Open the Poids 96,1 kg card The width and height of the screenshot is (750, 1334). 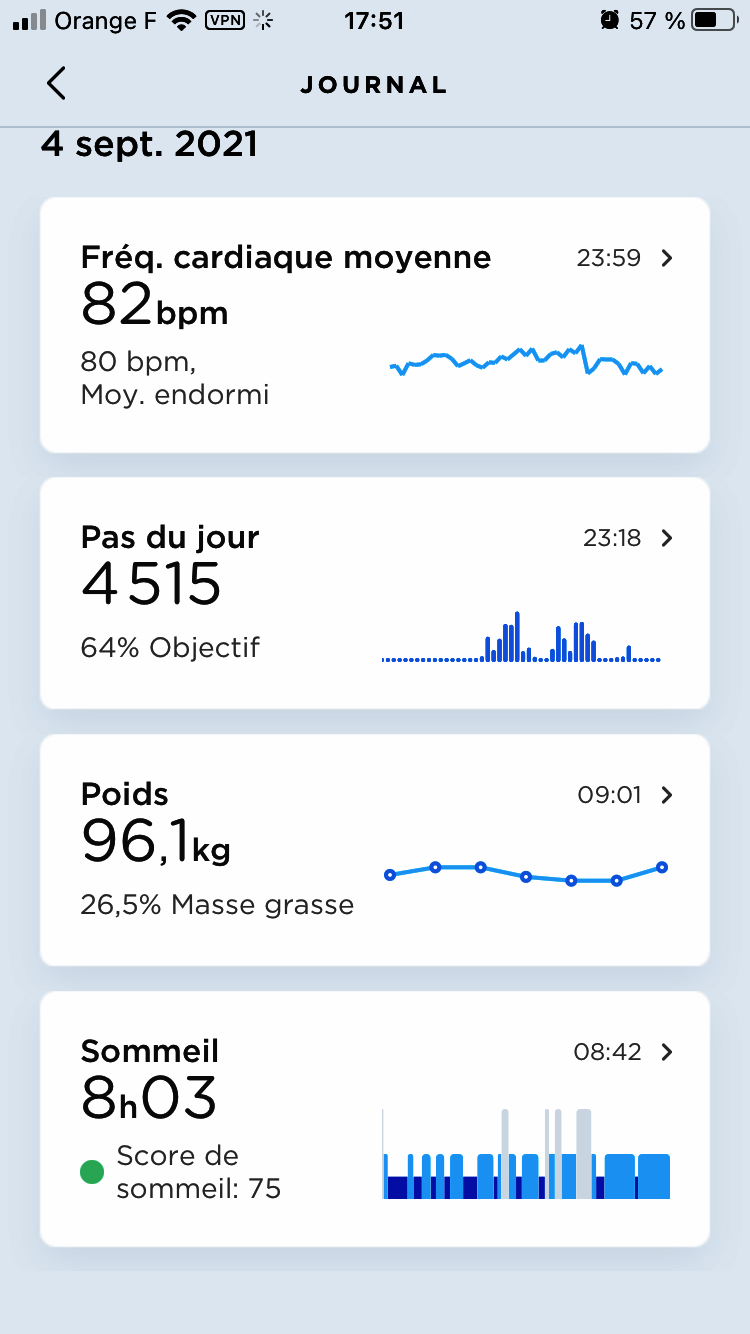[x=375, y=850]
